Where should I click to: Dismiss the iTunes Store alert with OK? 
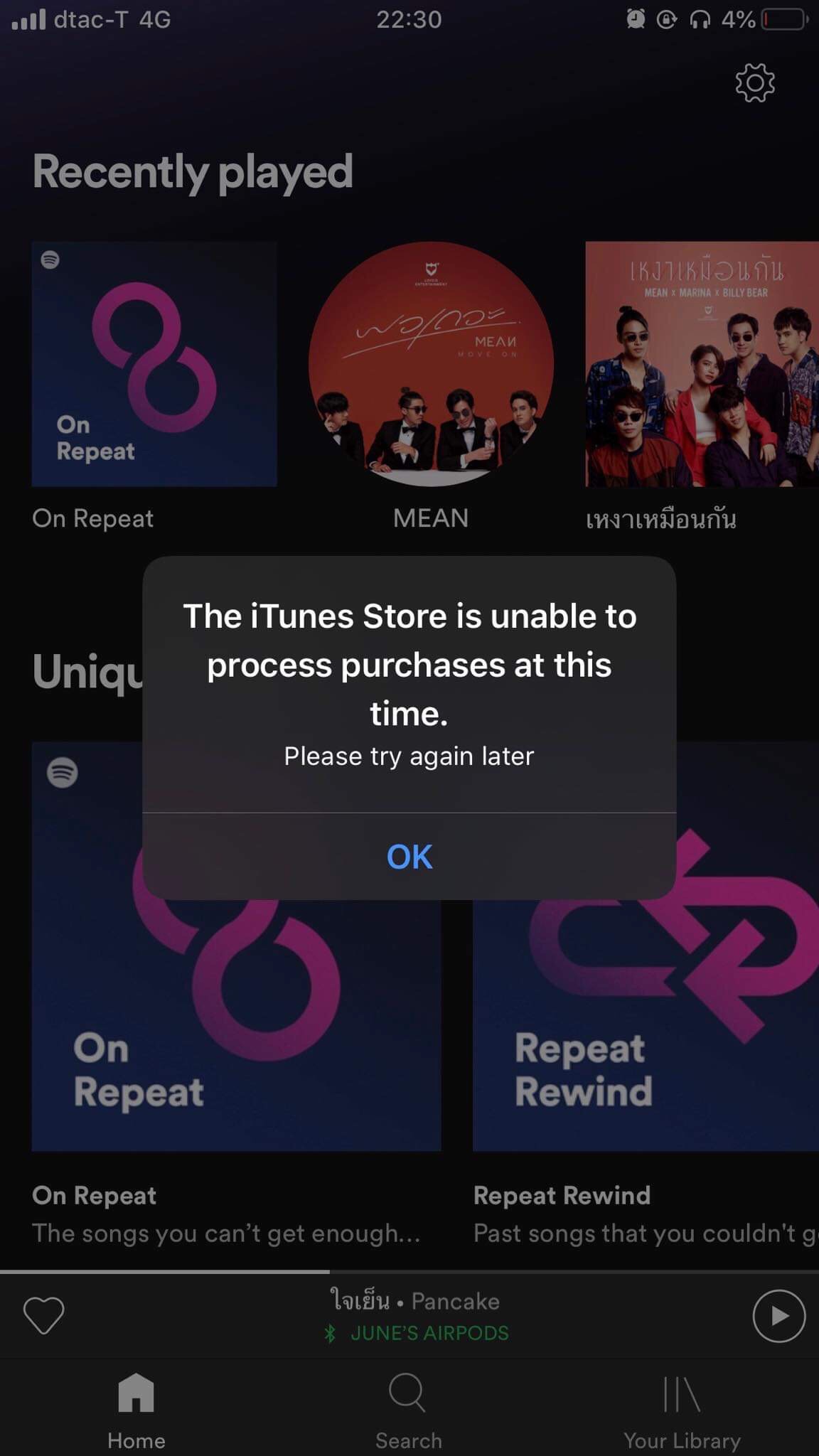click(x=409, y=857)
